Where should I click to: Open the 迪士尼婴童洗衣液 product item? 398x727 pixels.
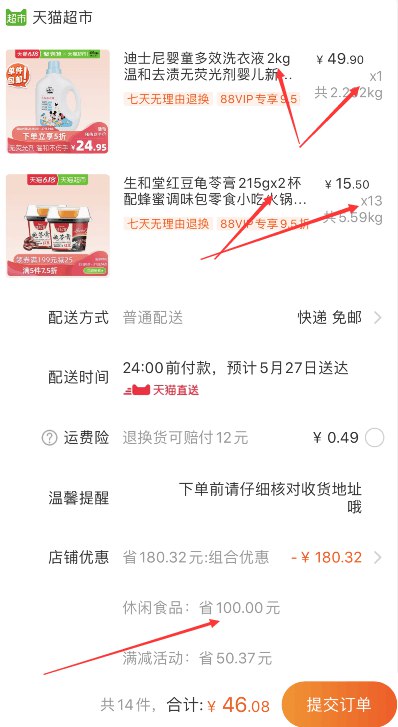(x=199, y=102)
